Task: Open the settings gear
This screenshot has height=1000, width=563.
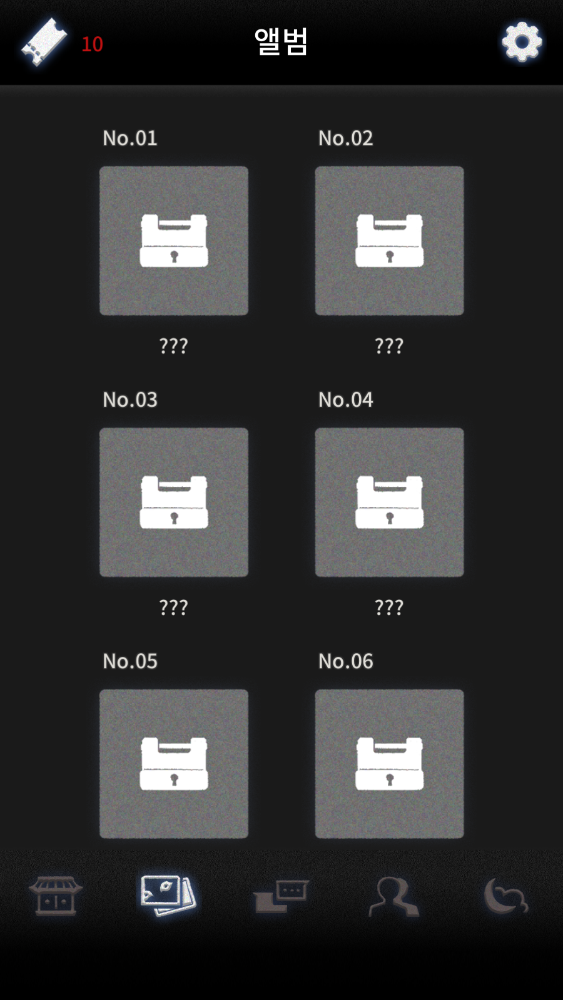Action: pos(522,42)
